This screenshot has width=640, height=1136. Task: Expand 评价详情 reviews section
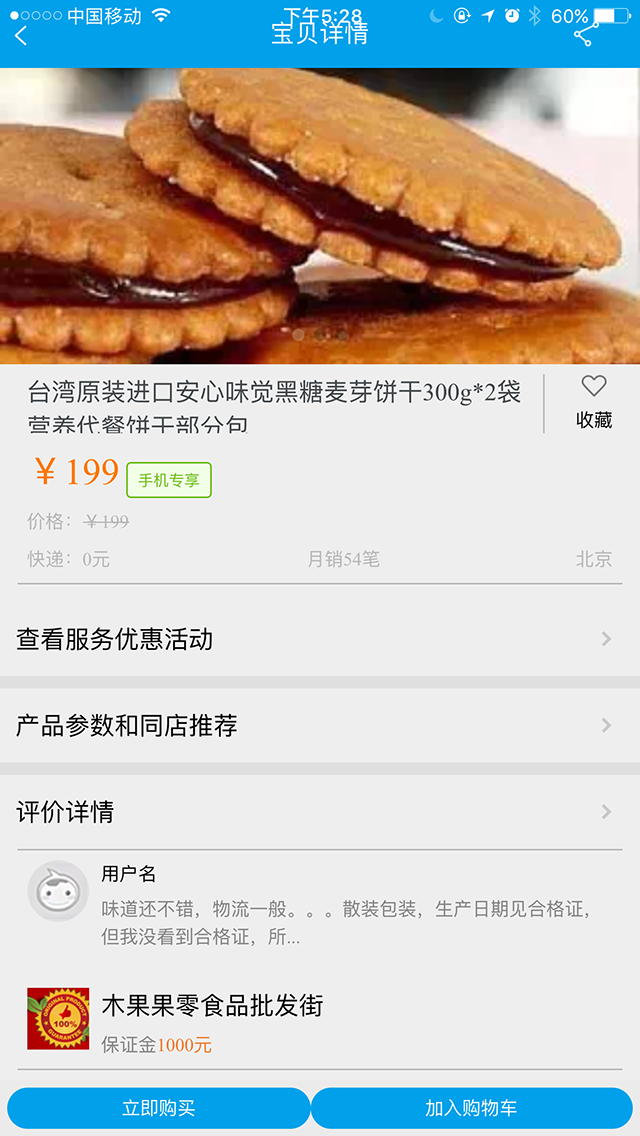click(319, 811)
